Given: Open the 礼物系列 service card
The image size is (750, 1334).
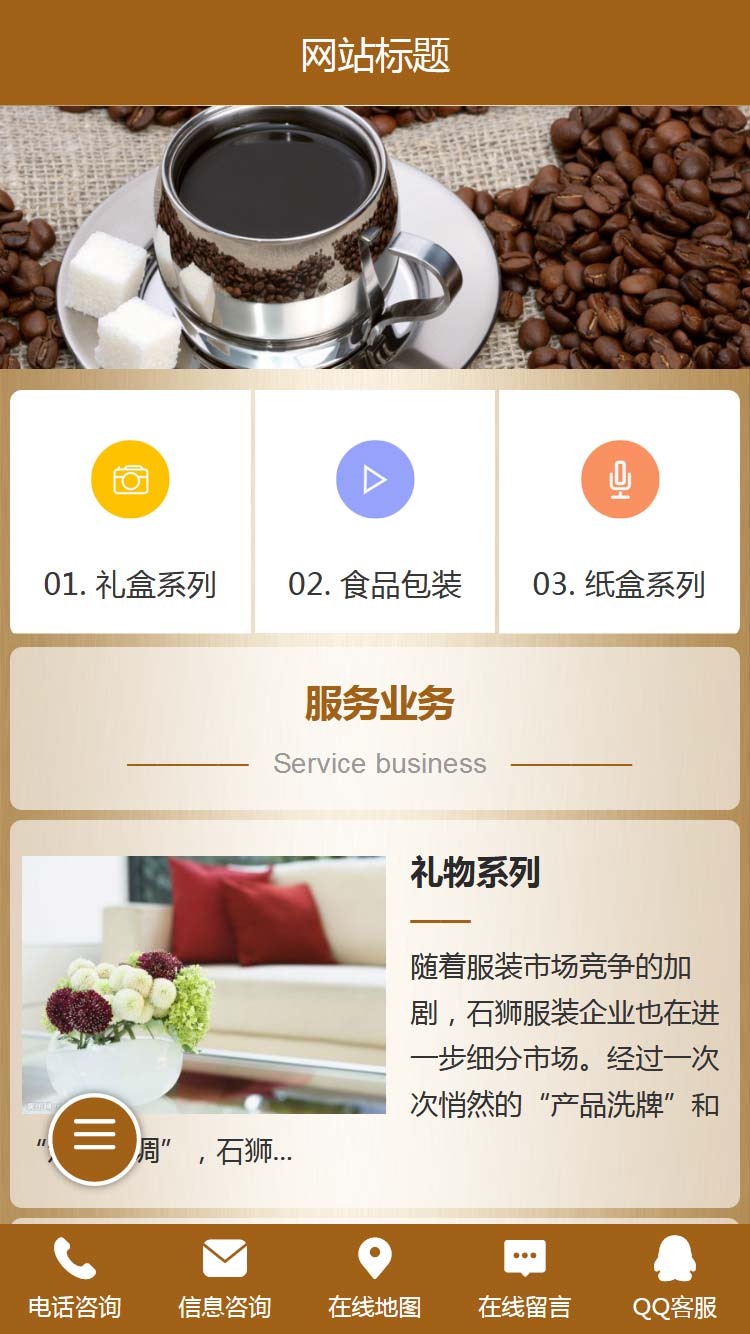Looking at the screenshot, I should [x=475, y=873].
